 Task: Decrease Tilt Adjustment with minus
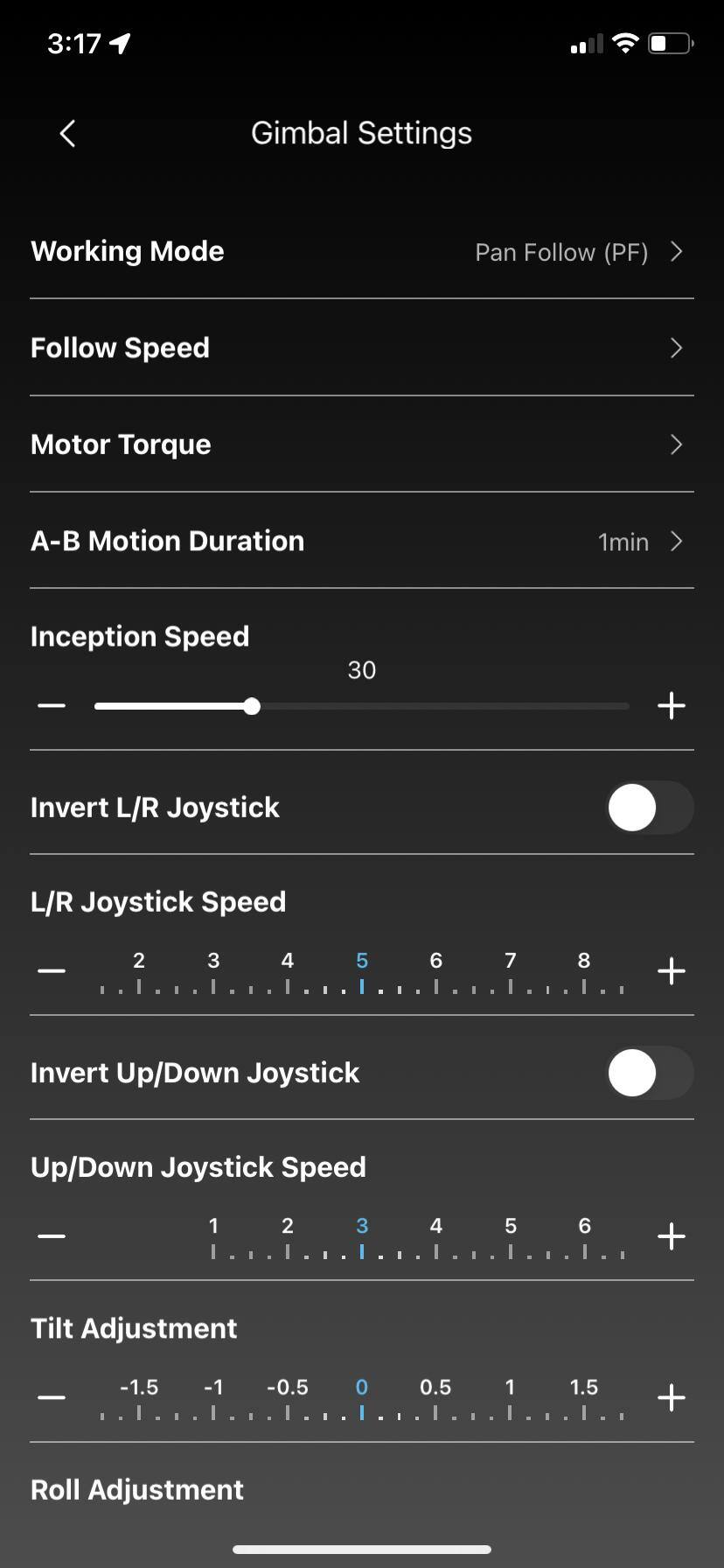coord(52,1397)
